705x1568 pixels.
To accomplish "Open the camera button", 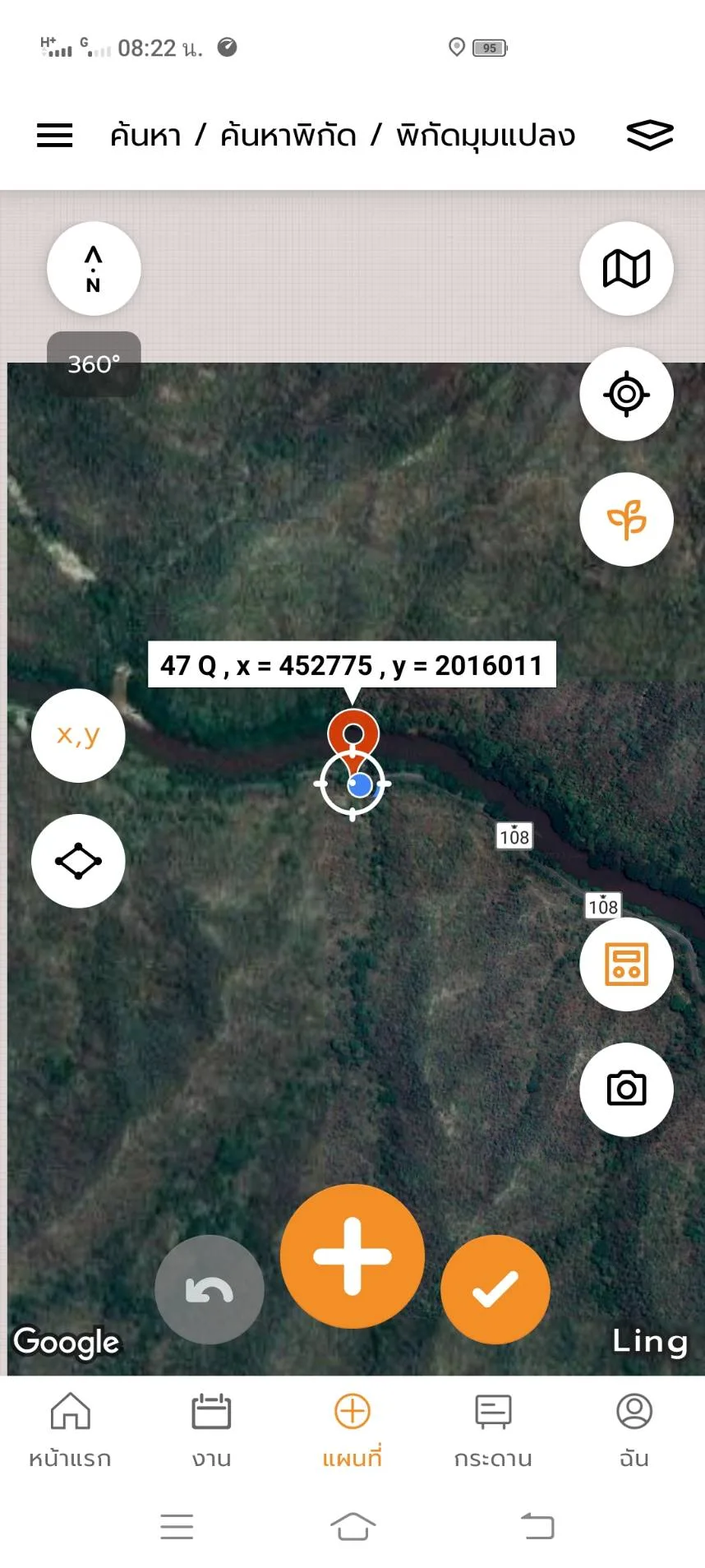I will (626, 1089).
